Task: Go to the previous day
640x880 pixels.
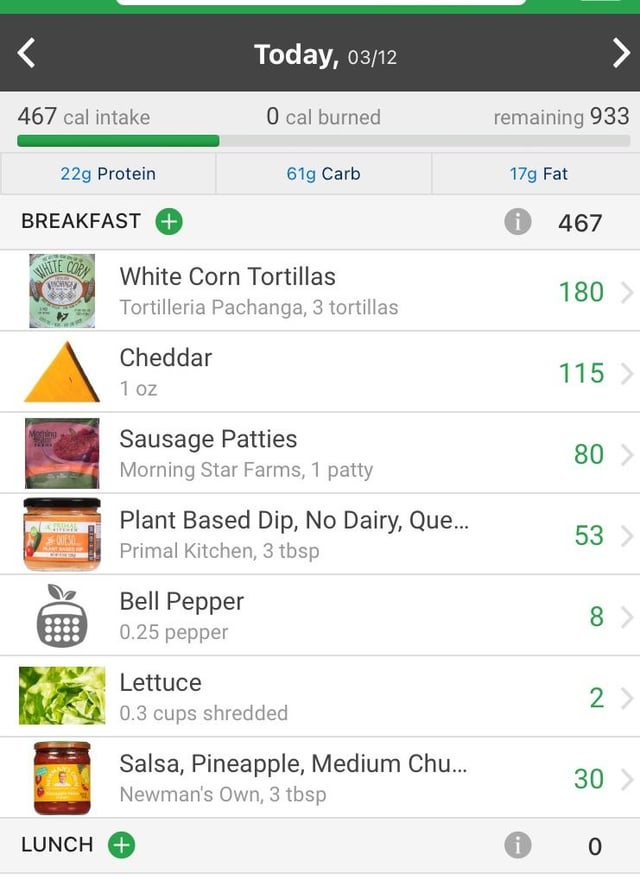Action: tap(26, 53)
